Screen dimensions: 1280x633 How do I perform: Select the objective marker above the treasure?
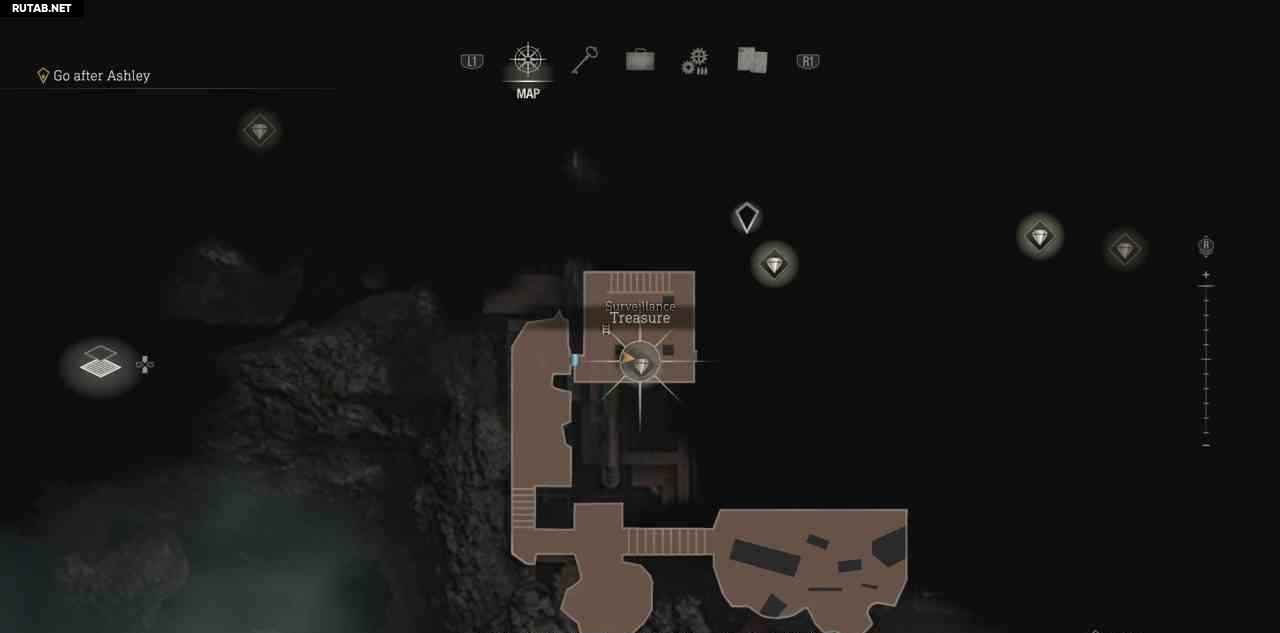point(747,217)
